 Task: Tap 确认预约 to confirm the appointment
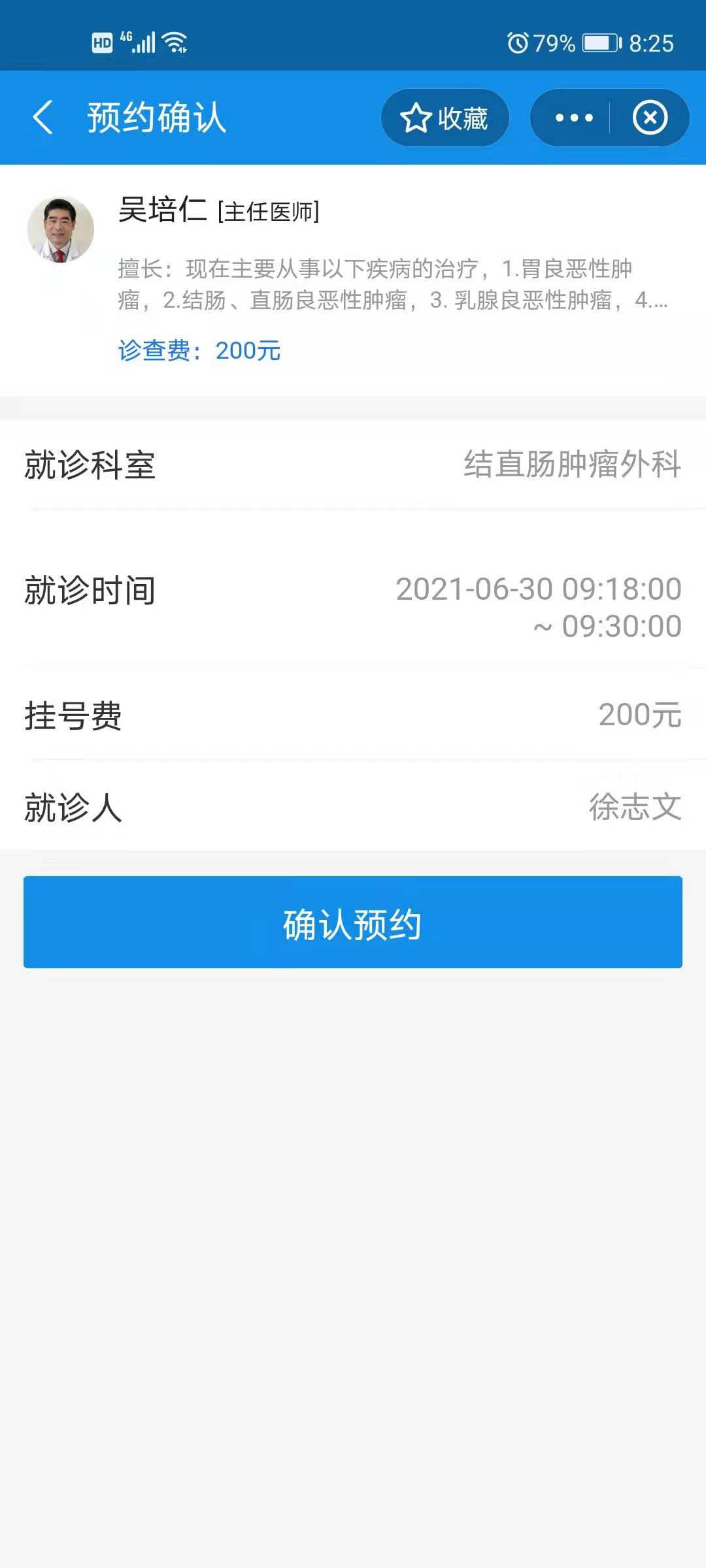[x=353, y=922]
